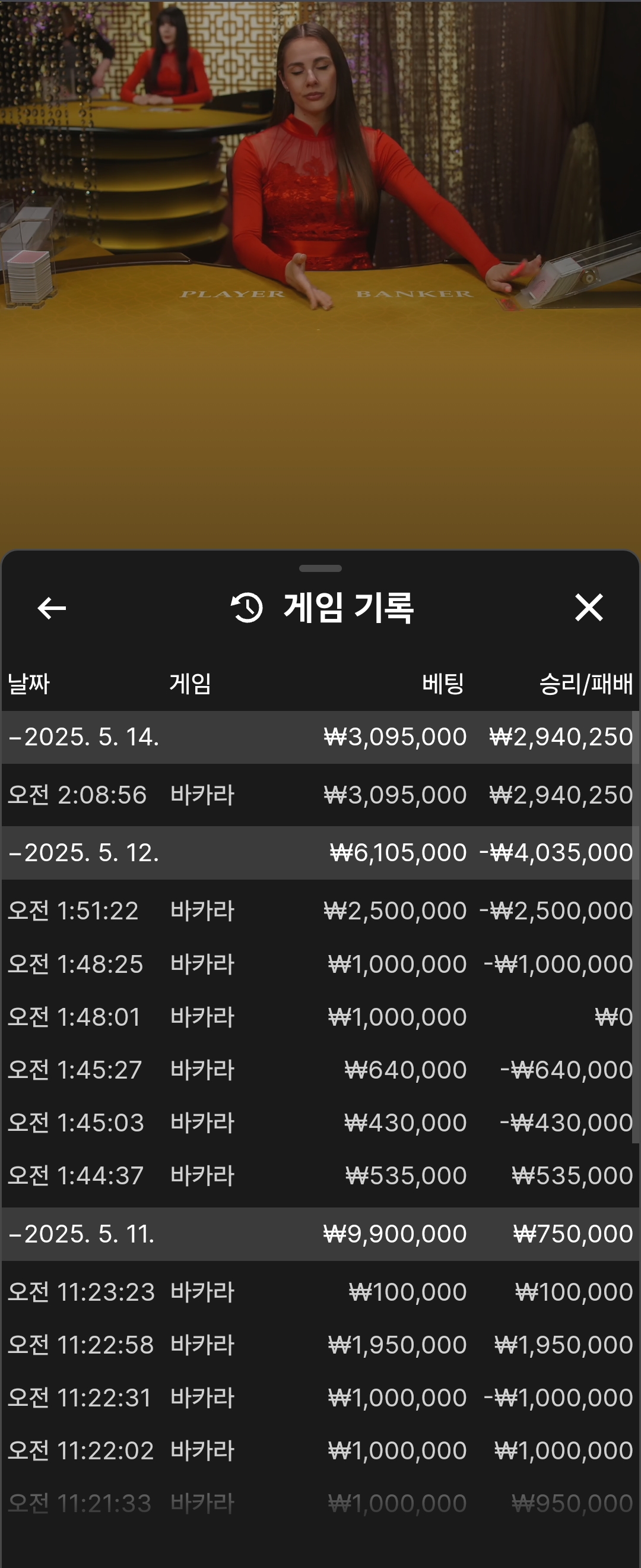
Task: Open the 오전 1:48:01 baccarat record
Action: pyautogui.click(x=320, y=1017)
